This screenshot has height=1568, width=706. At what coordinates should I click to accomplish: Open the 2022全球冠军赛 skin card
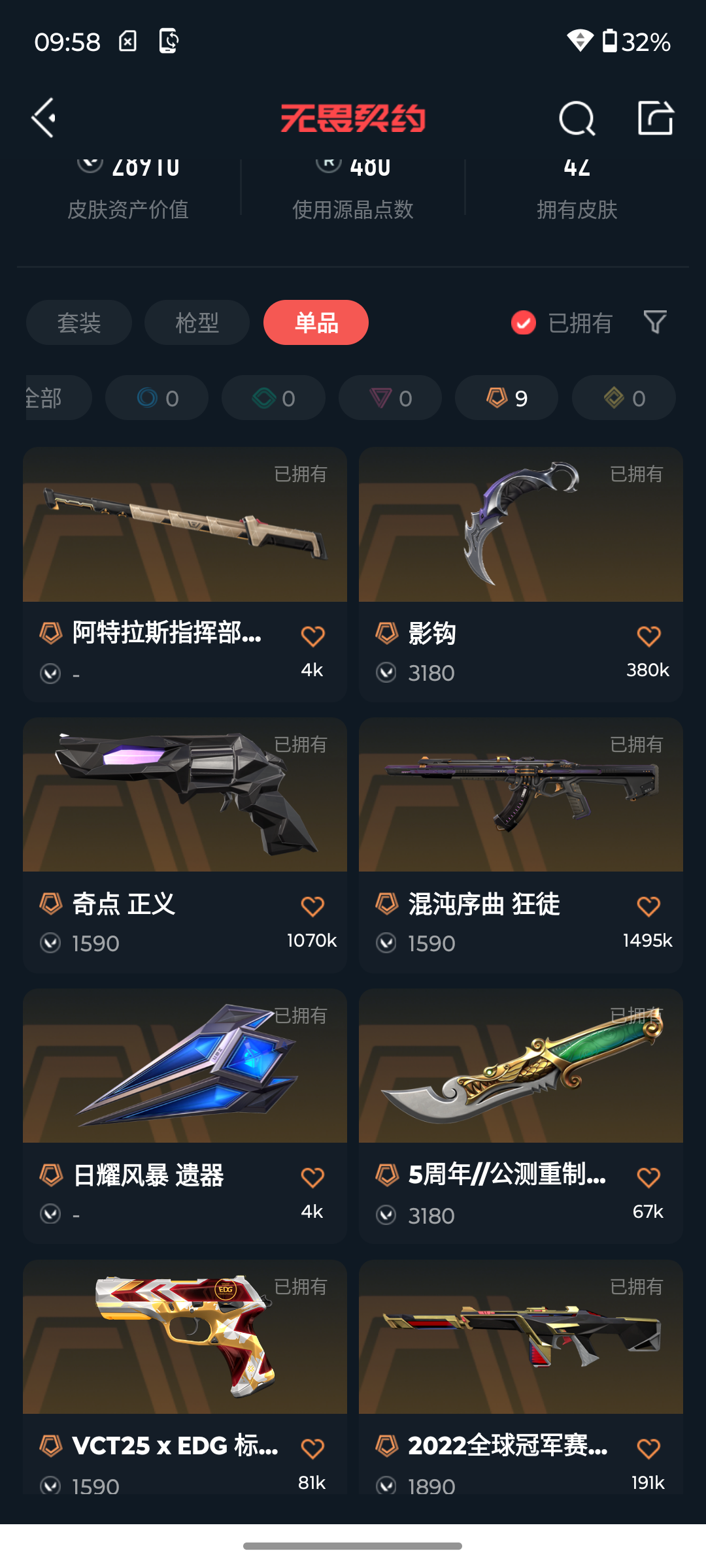[521, 1377]
